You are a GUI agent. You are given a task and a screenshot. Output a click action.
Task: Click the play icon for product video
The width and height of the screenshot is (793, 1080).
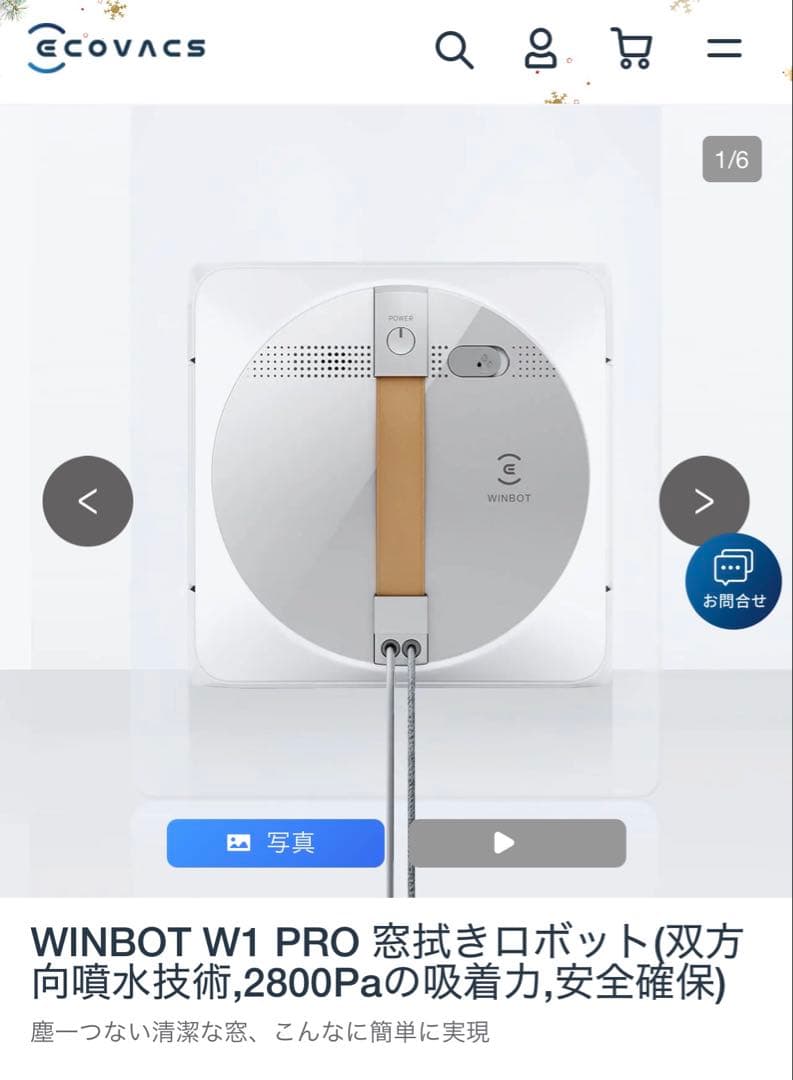[x=503, y=843]
